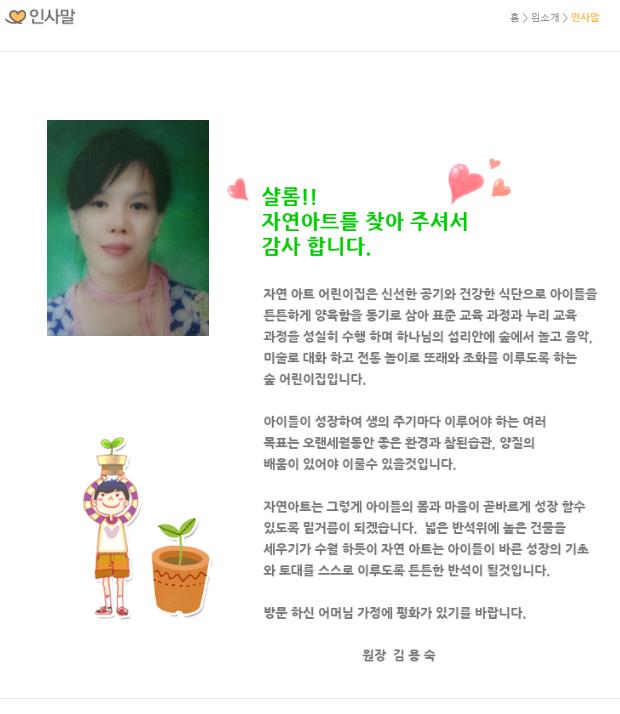
Task: Select the 인사말 breadcrumb item
Action: tap(585, 18)
